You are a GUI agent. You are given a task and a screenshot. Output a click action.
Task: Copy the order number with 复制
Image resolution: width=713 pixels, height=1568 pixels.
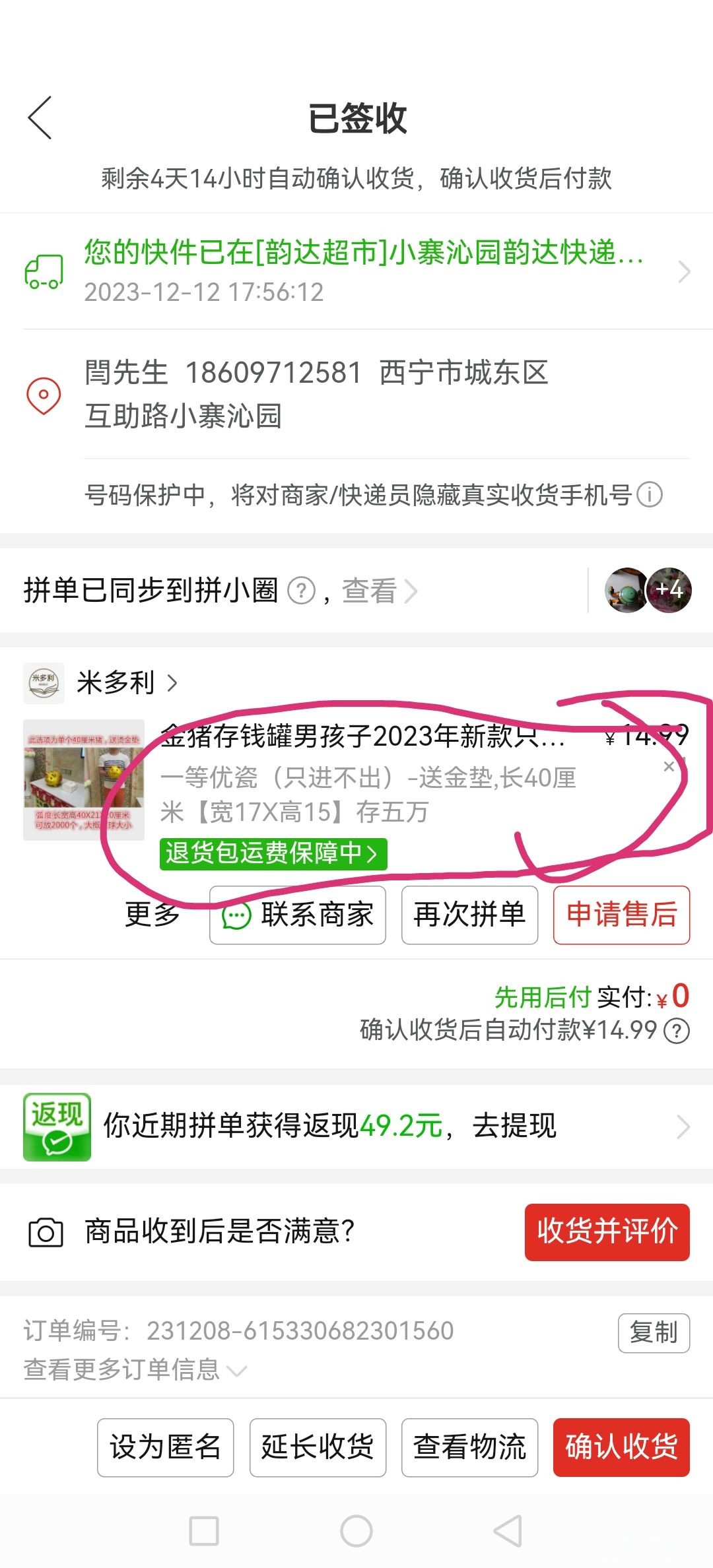click(x=654, y=1333)
